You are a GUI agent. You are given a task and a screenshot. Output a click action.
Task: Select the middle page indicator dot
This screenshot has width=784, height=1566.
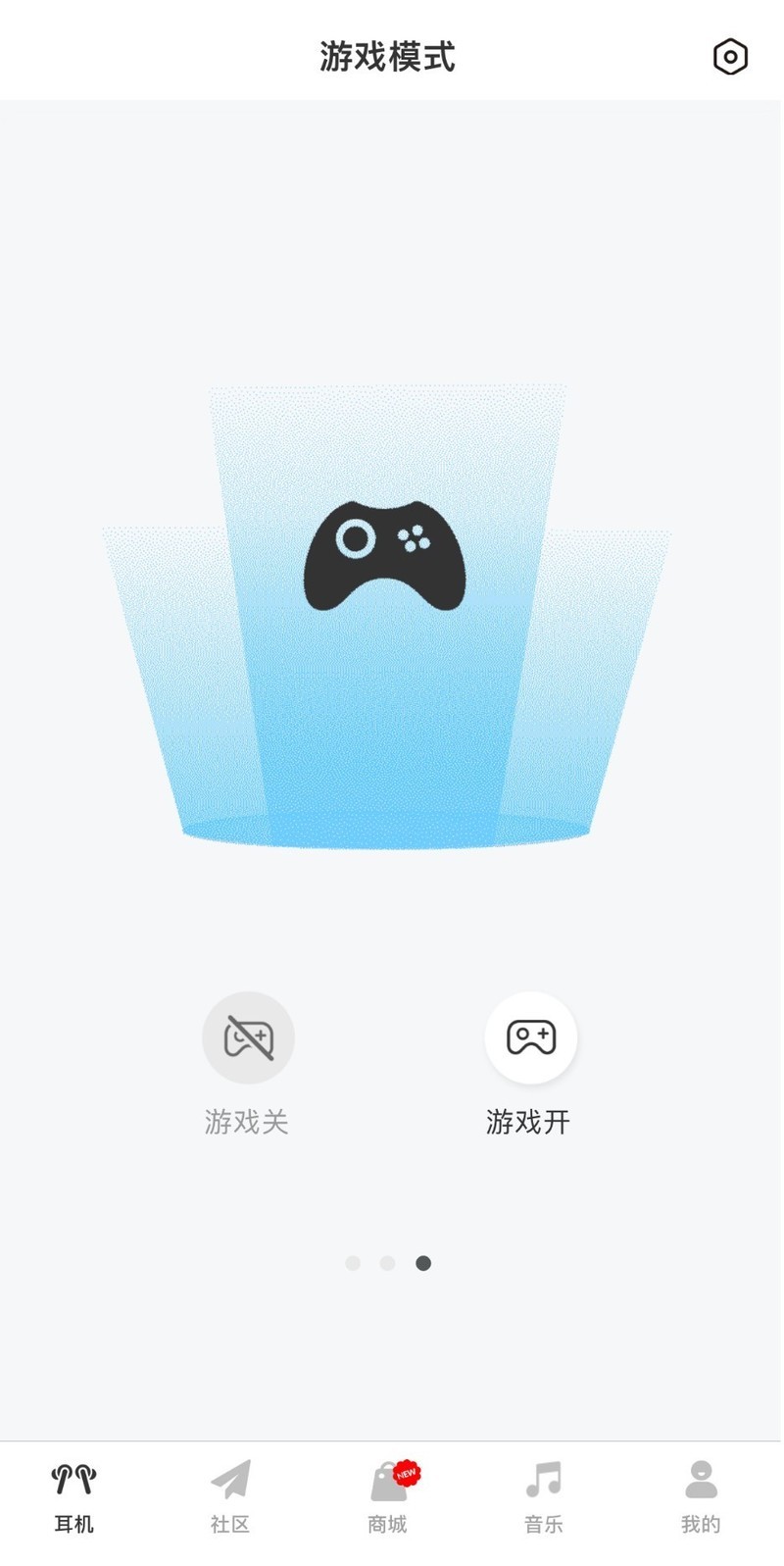tap(387, 1263)
